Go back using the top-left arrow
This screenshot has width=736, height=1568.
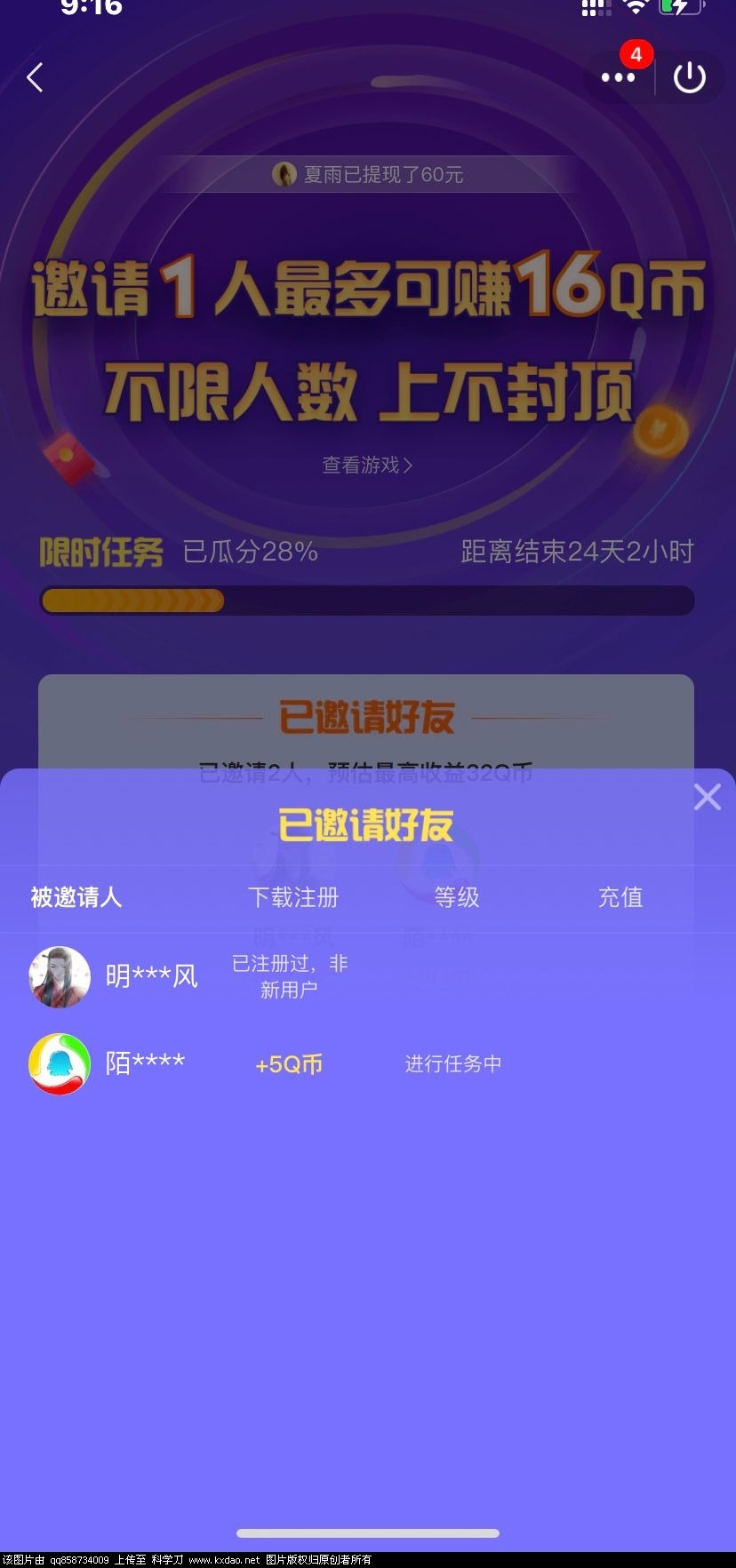(36, 78)
